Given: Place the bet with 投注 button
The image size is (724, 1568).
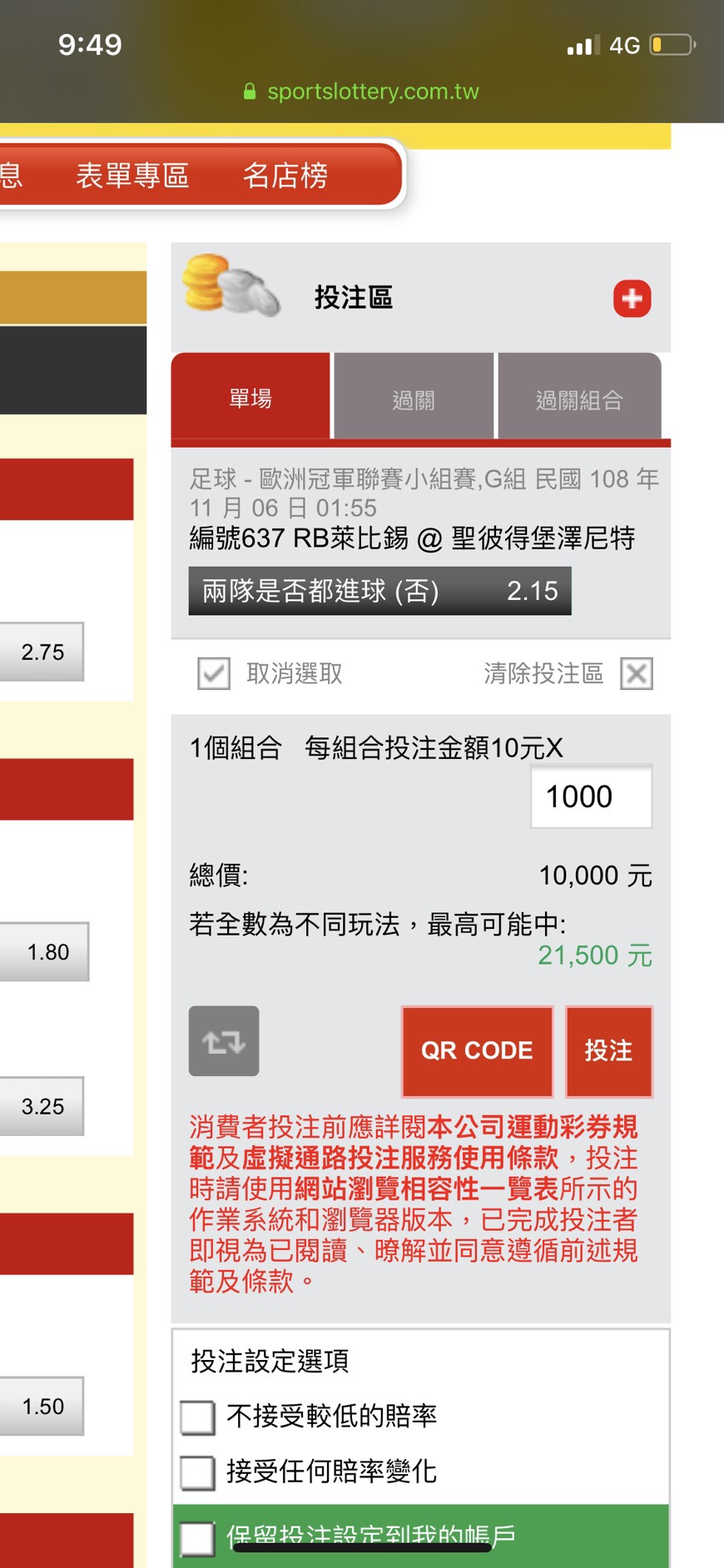Looking at the screenshot, I should tap(608, 1051).
